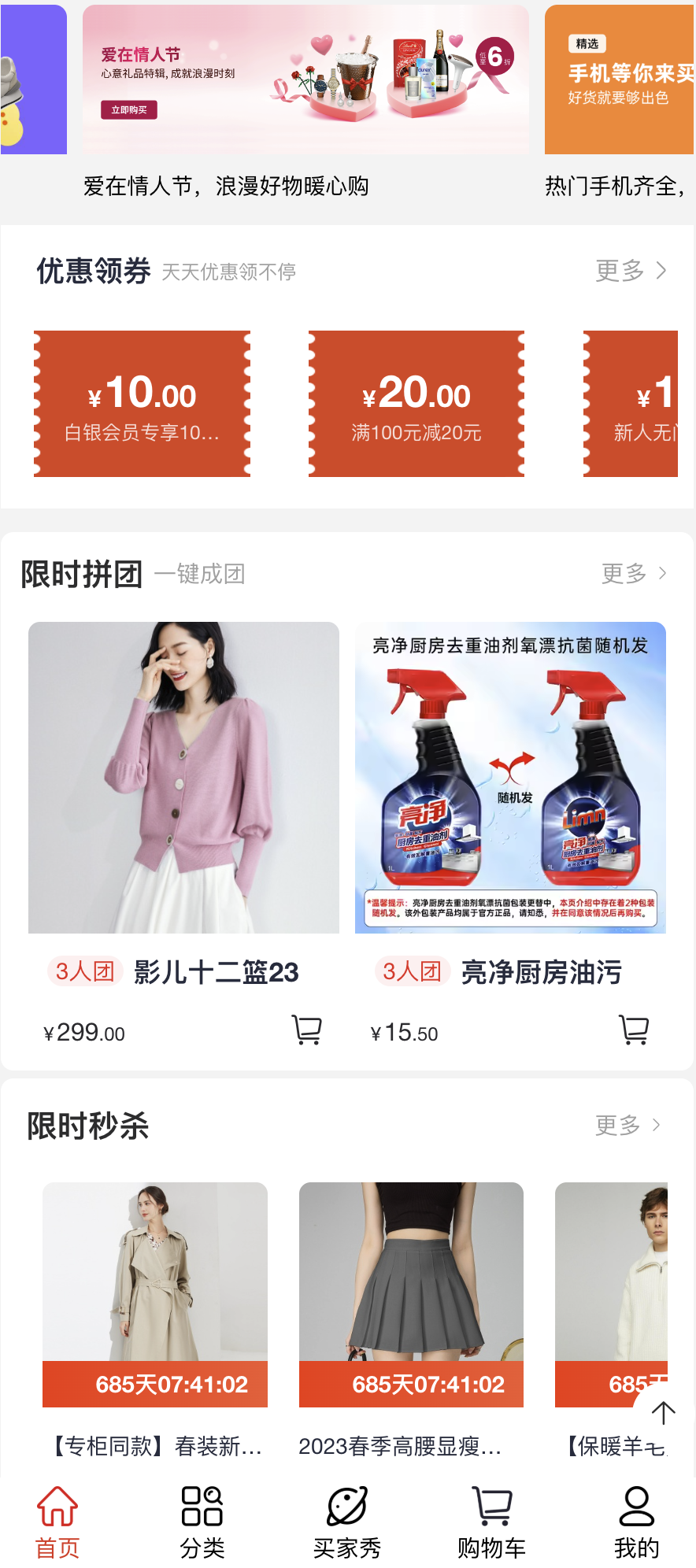Image resolution: width=696 pixels, height=1568 pixels.
Task: View 更多 in the 优惠领券 section
Action: point(631,271)
